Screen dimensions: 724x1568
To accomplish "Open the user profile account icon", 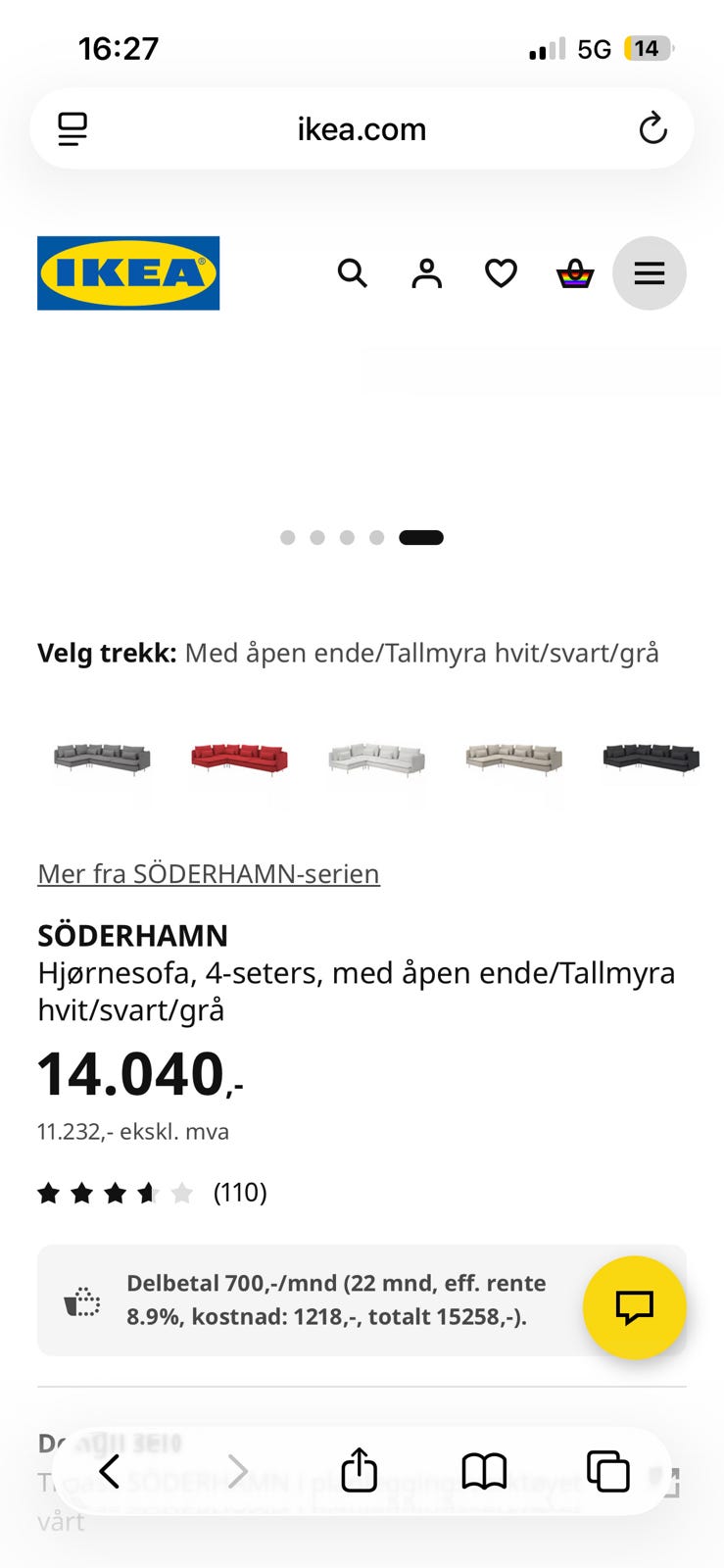I will (x=426, y=273).
